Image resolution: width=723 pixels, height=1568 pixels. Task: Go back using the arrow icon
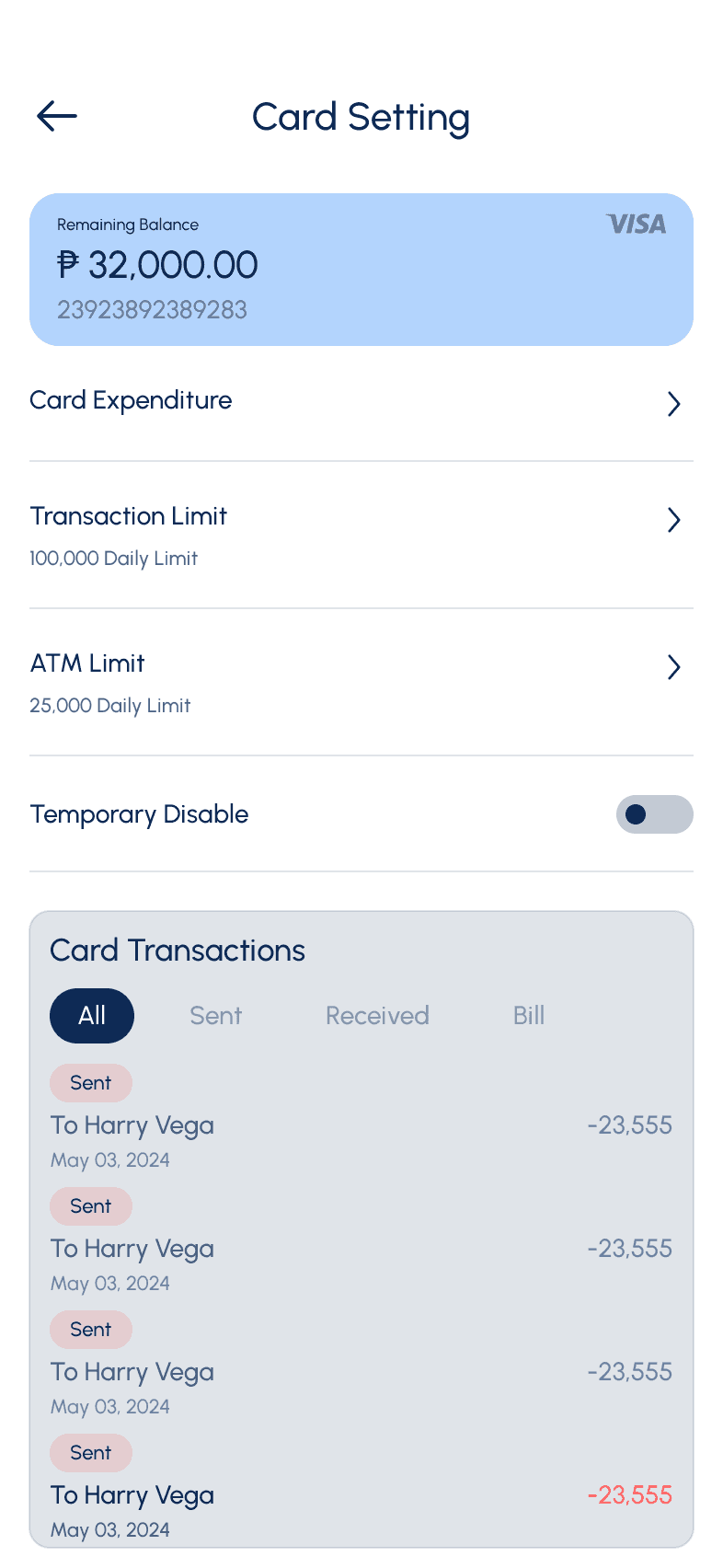(x=57, y=117)
